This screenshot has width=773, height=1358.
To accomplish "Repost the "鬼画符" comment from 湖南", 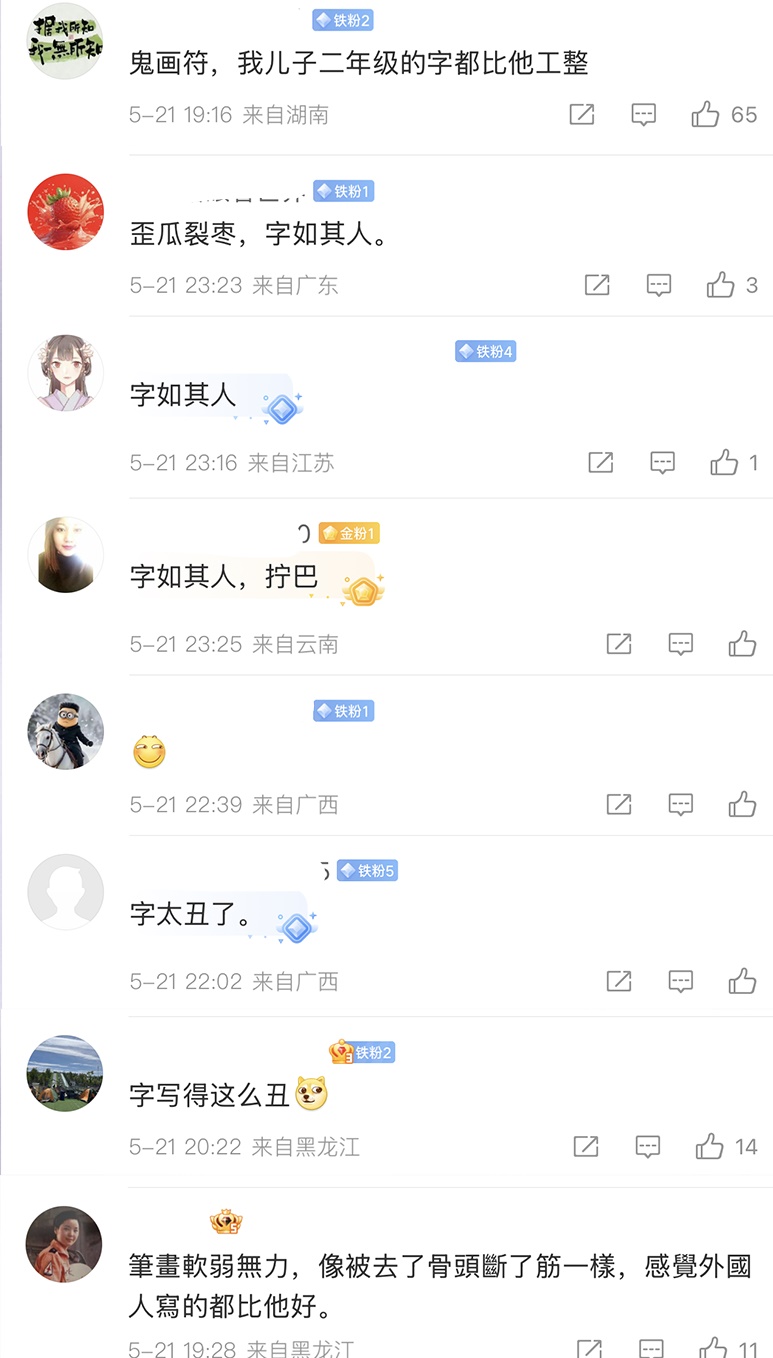I will (x=582, y=115).
